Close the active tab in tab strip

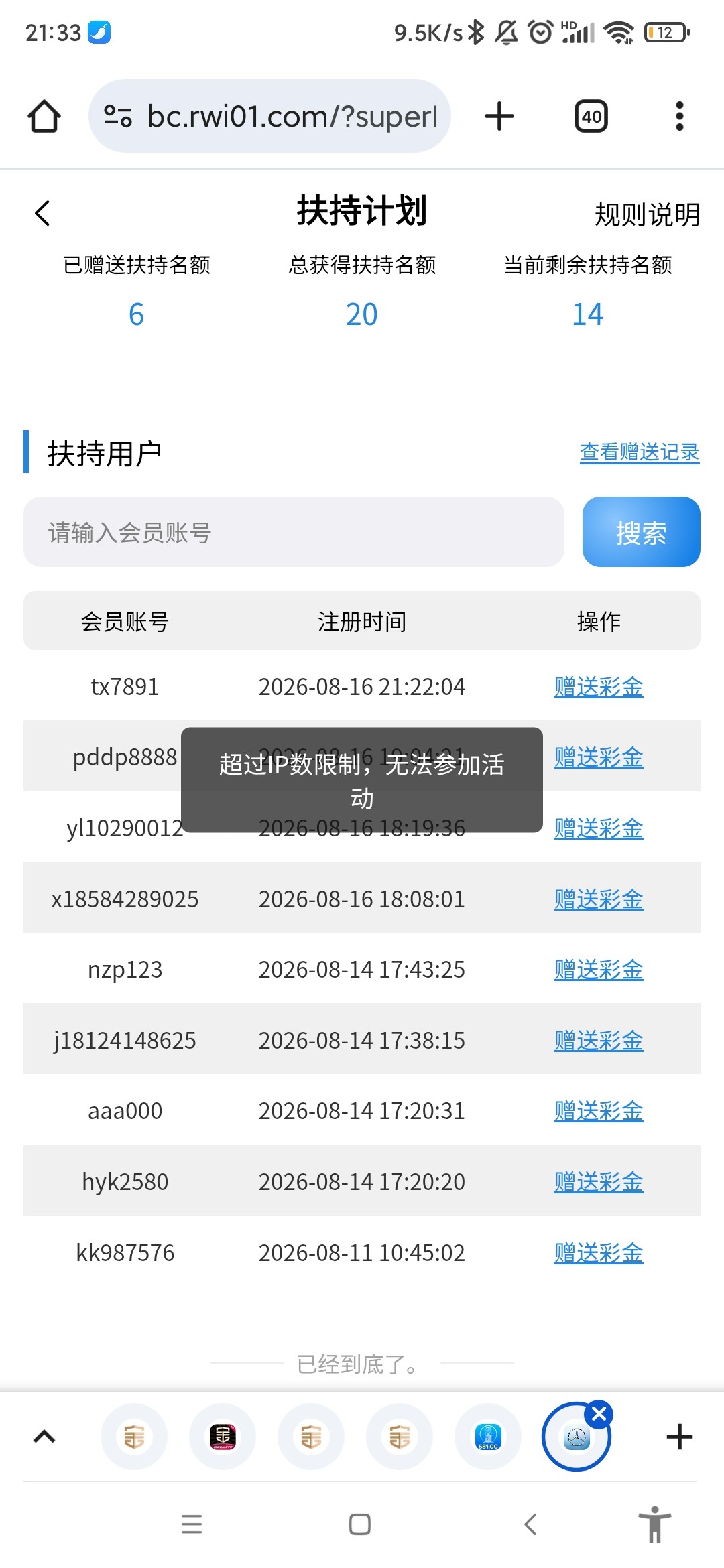[599, 1415]
